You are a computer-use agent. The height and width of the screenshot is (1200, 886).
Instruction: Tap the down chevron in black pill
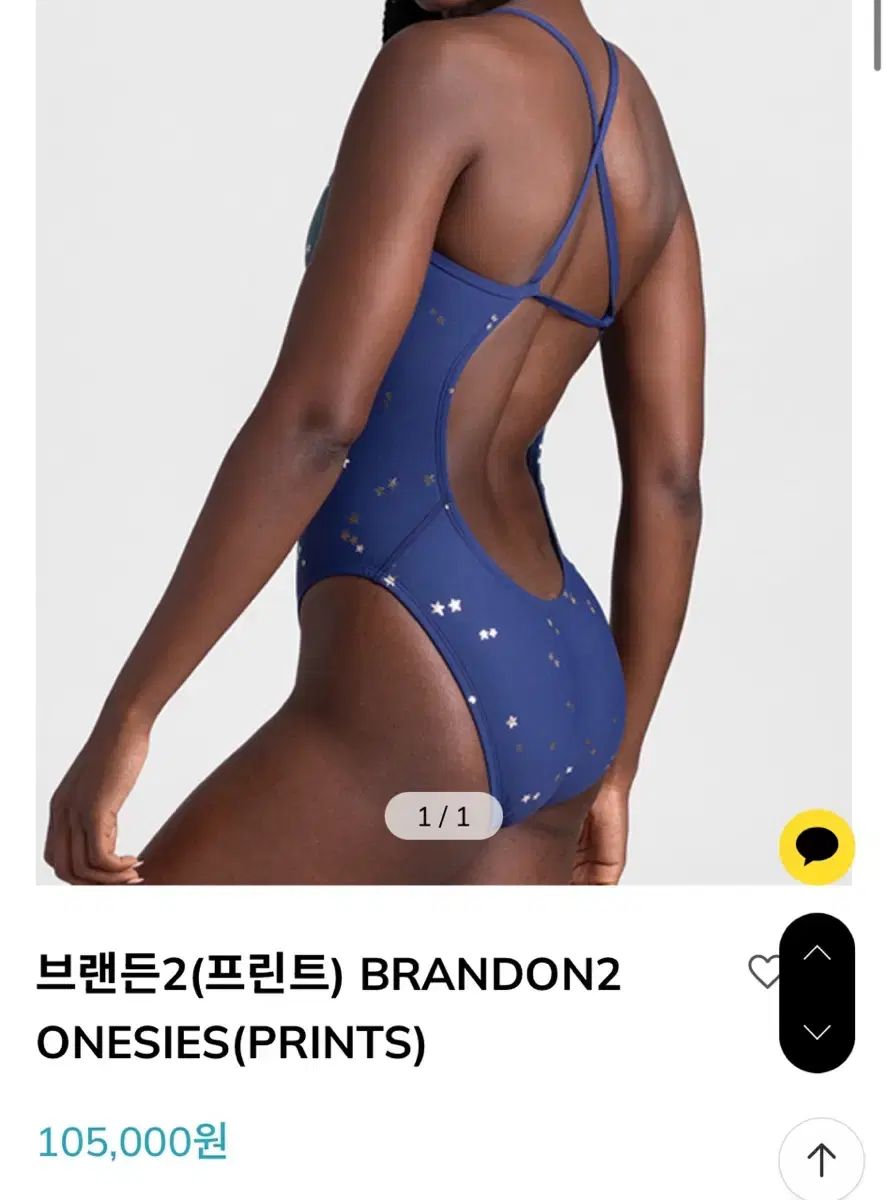817,1032
